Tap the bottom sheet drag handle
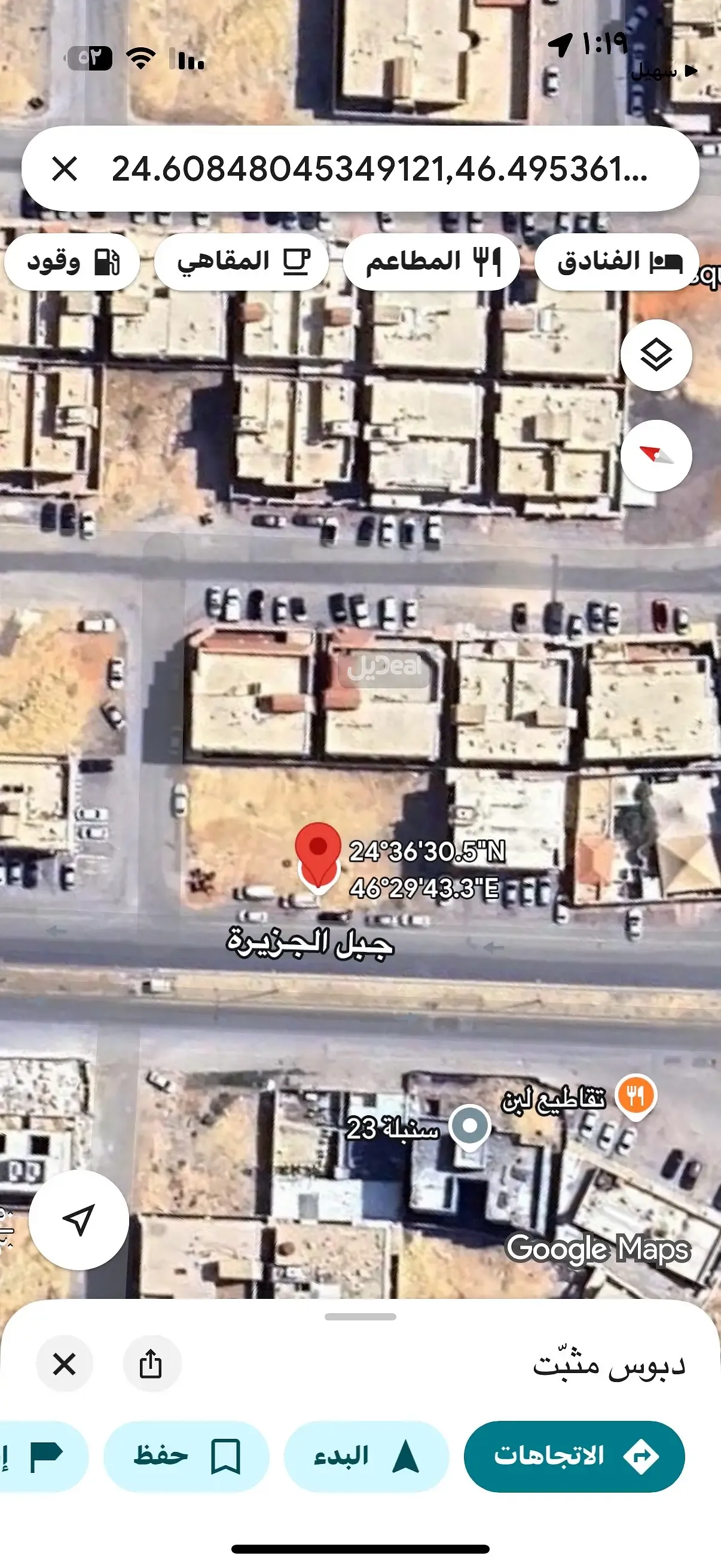This screenshot has width=721, height=1568. 360,1317
